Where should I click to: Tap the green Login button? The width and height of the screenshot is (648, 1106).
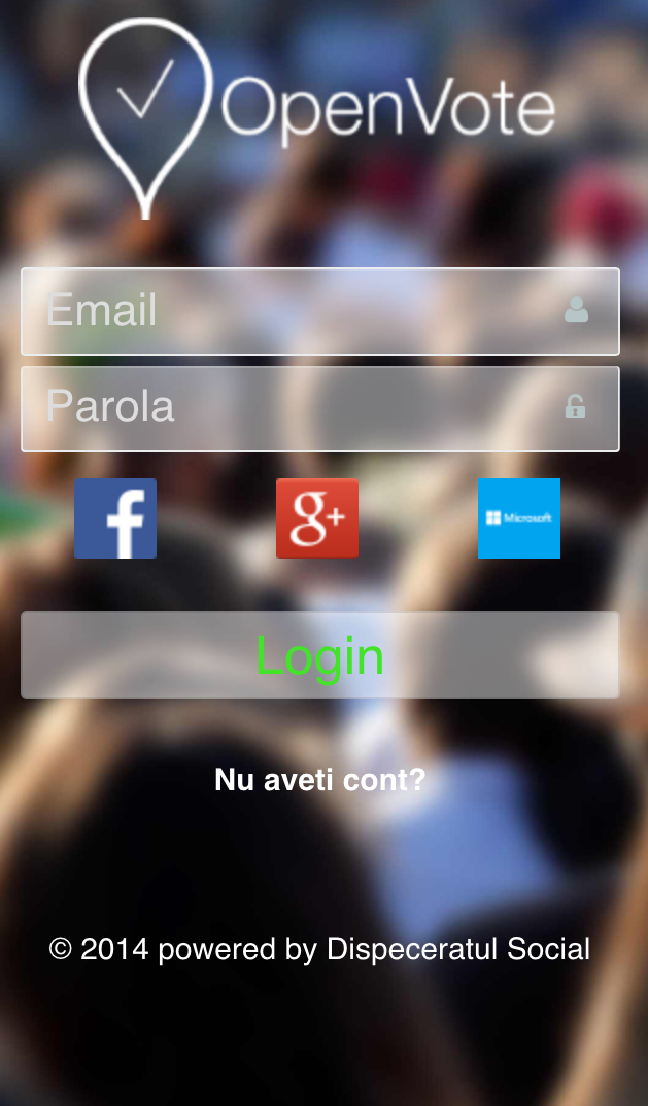320,655
